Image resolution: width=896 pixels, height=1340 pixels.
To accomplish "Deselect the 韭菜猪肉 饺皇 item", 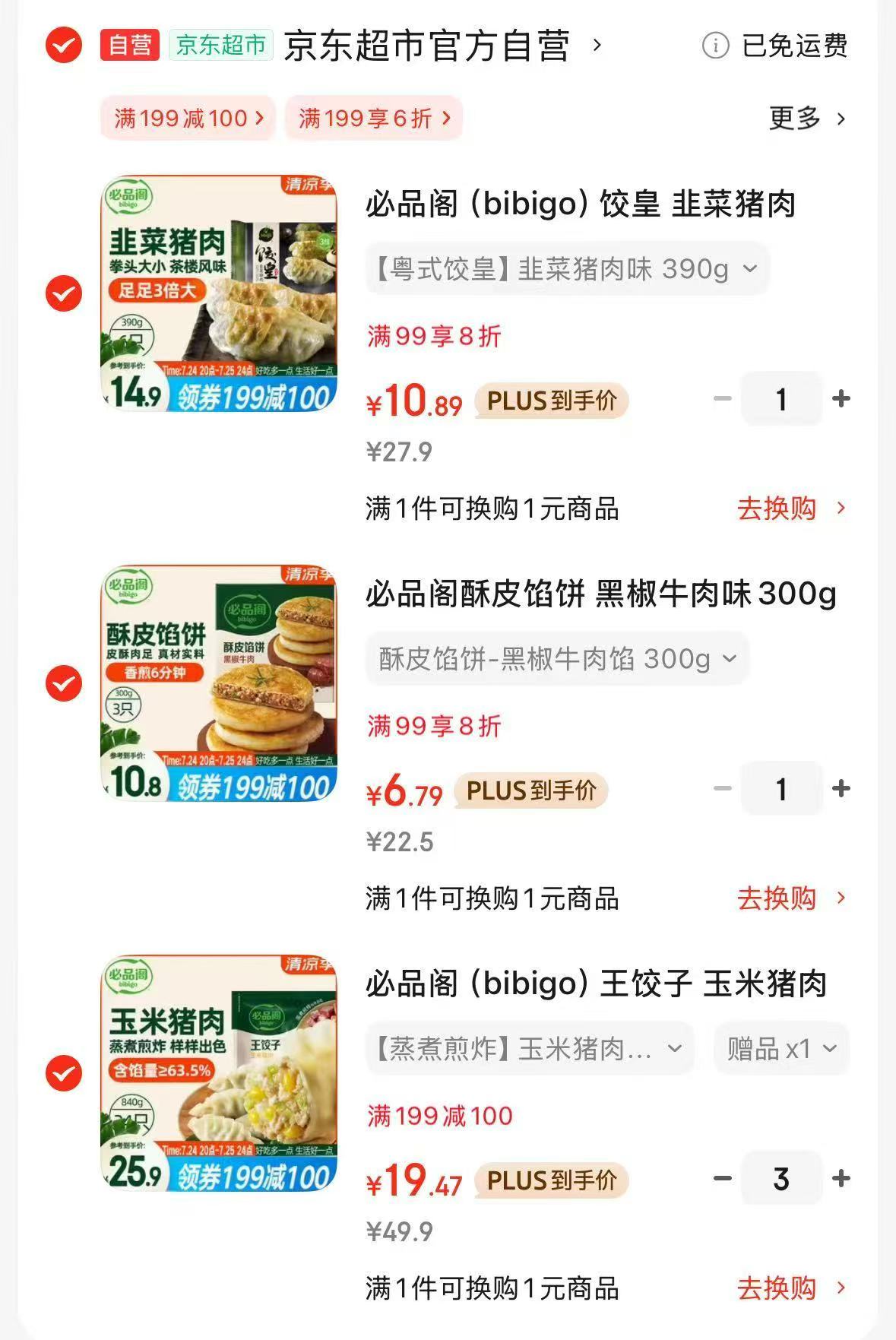I will pos(65,293).
